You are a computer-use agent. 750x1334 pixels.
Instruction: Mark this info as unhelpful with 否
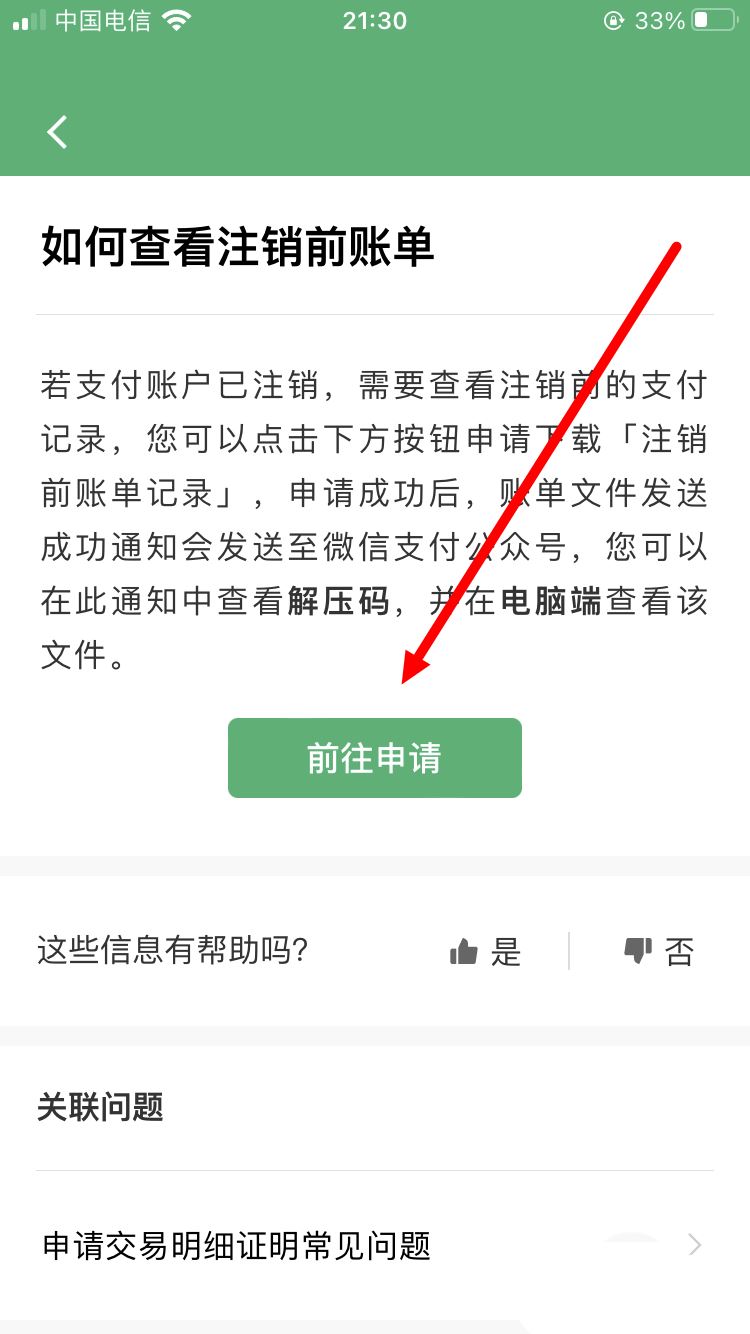tap(658, 951)
